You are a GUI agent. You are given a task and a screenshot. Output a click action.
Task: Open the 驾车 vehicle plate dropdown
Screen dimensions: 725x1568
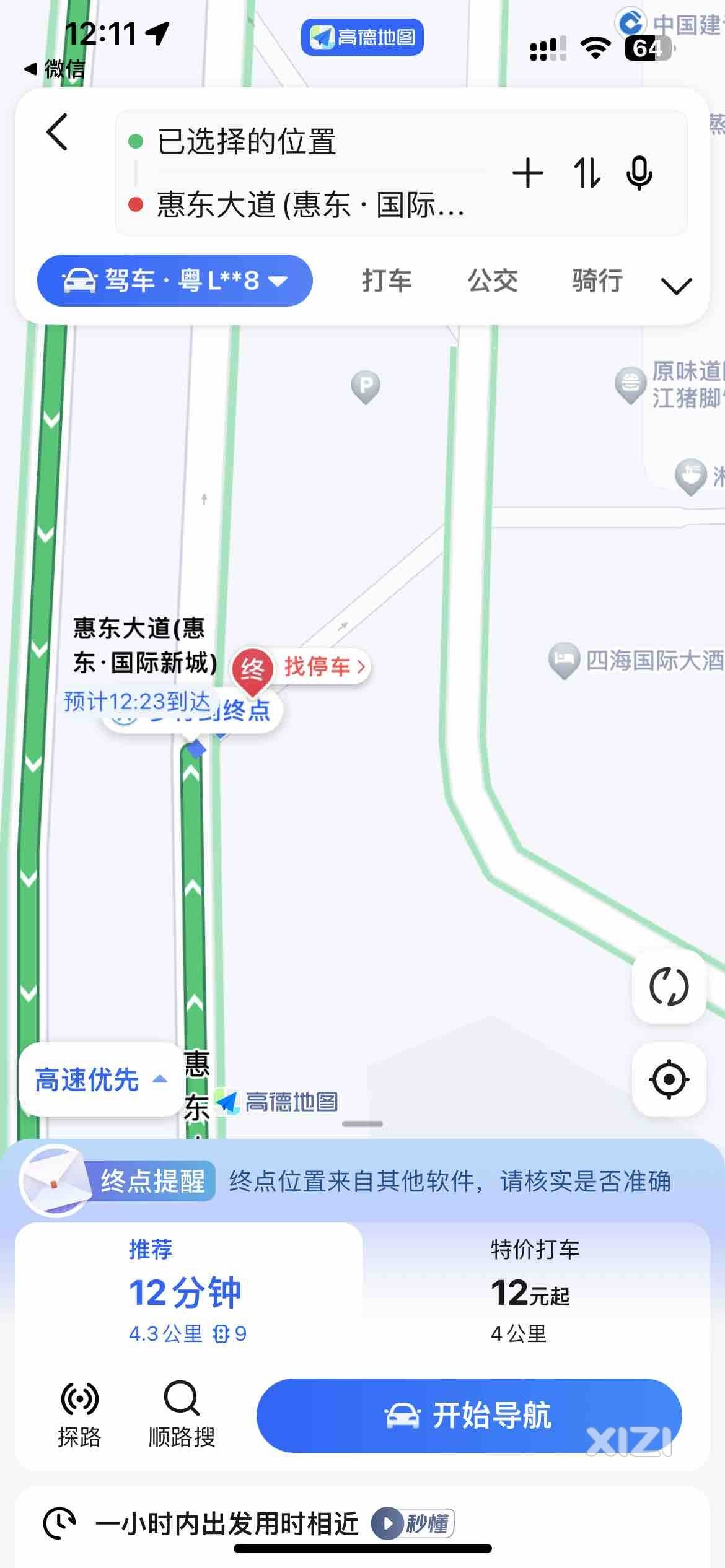pos(175,281)
